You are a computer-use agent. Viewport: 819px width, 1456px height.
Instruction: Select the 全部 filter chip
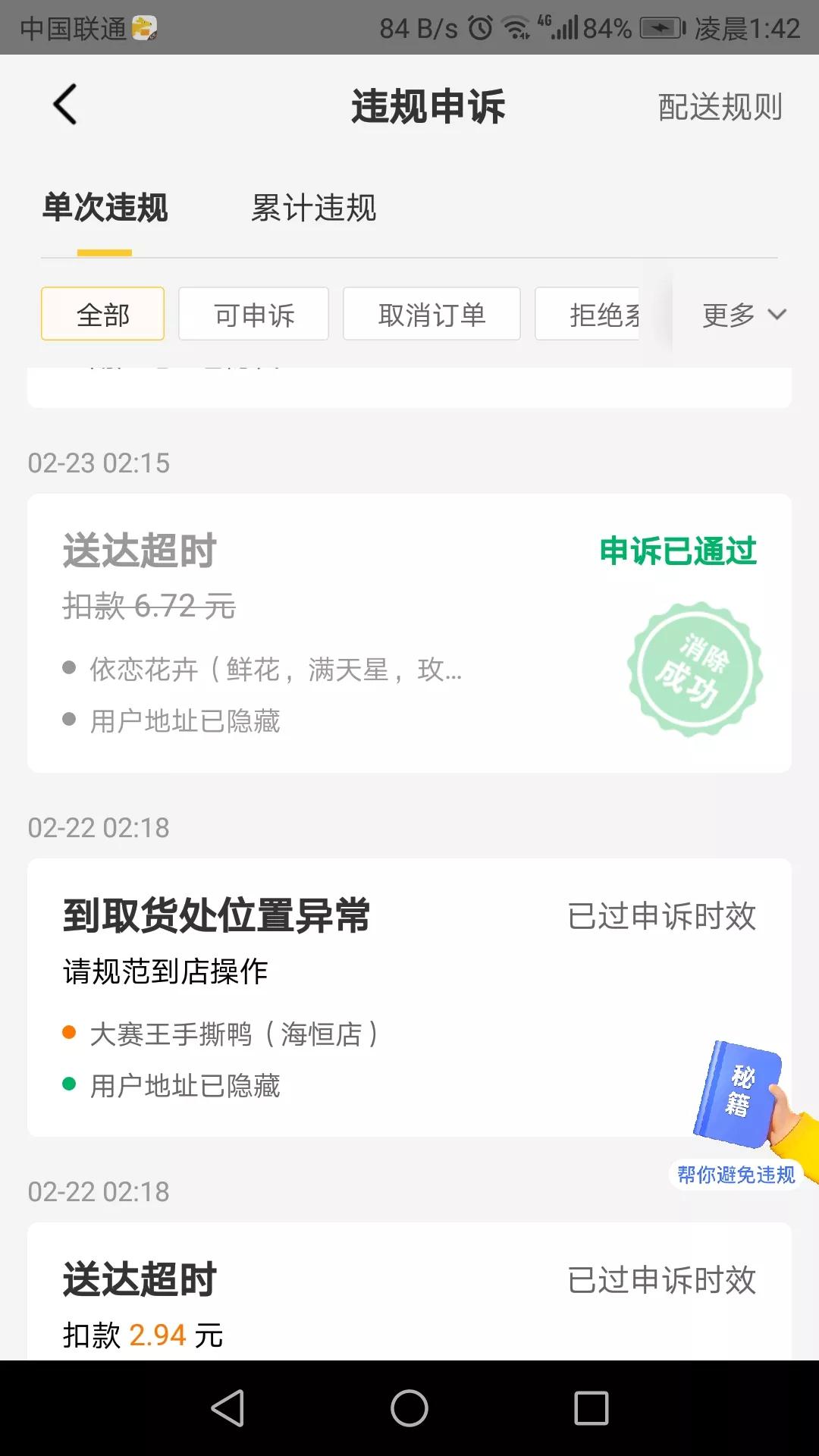coord(102,313)
